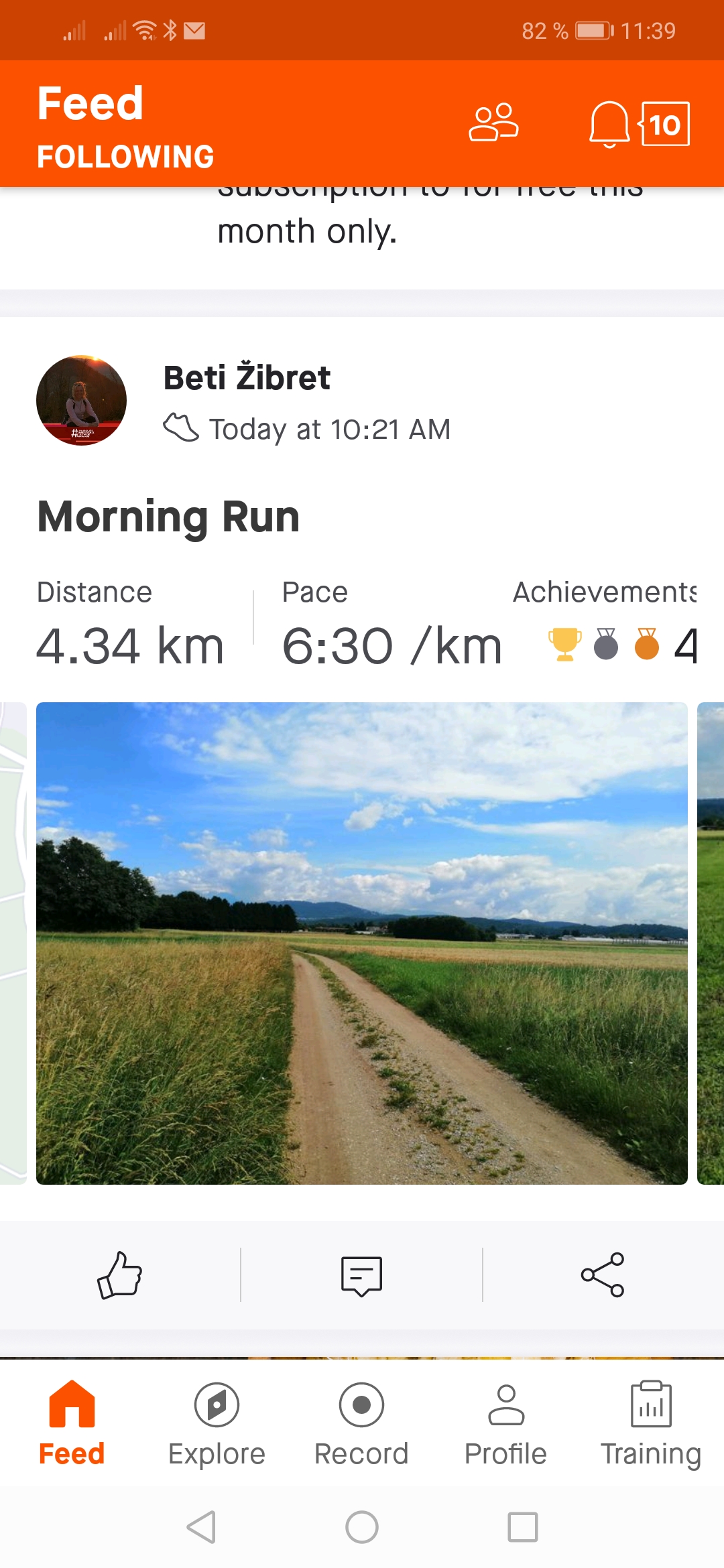The height and width of the screenshot is (1568, 724).
Task: Open Beti Žibret's profile picture
Action: click(81, 401)
